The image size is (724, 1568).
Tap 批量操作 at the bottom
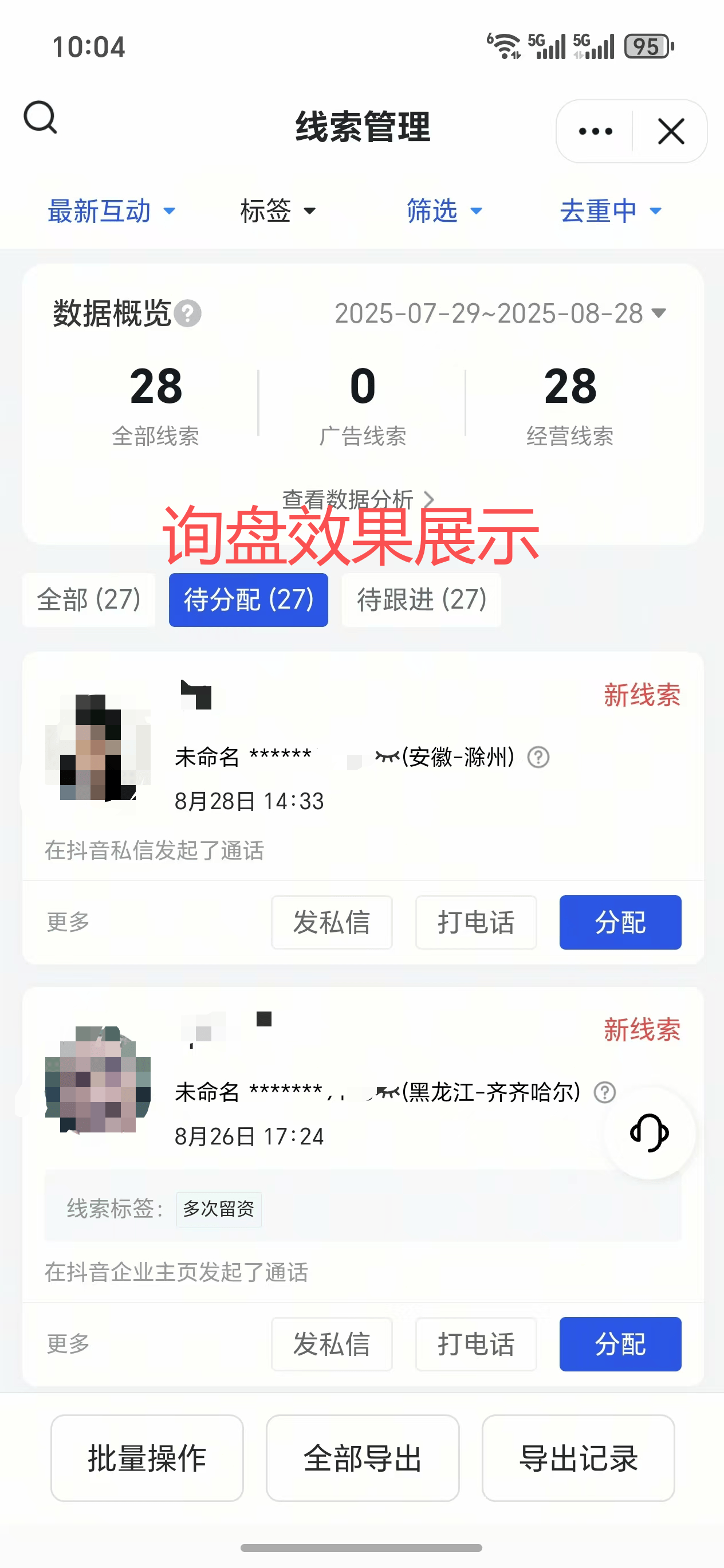coord(147,1459)
